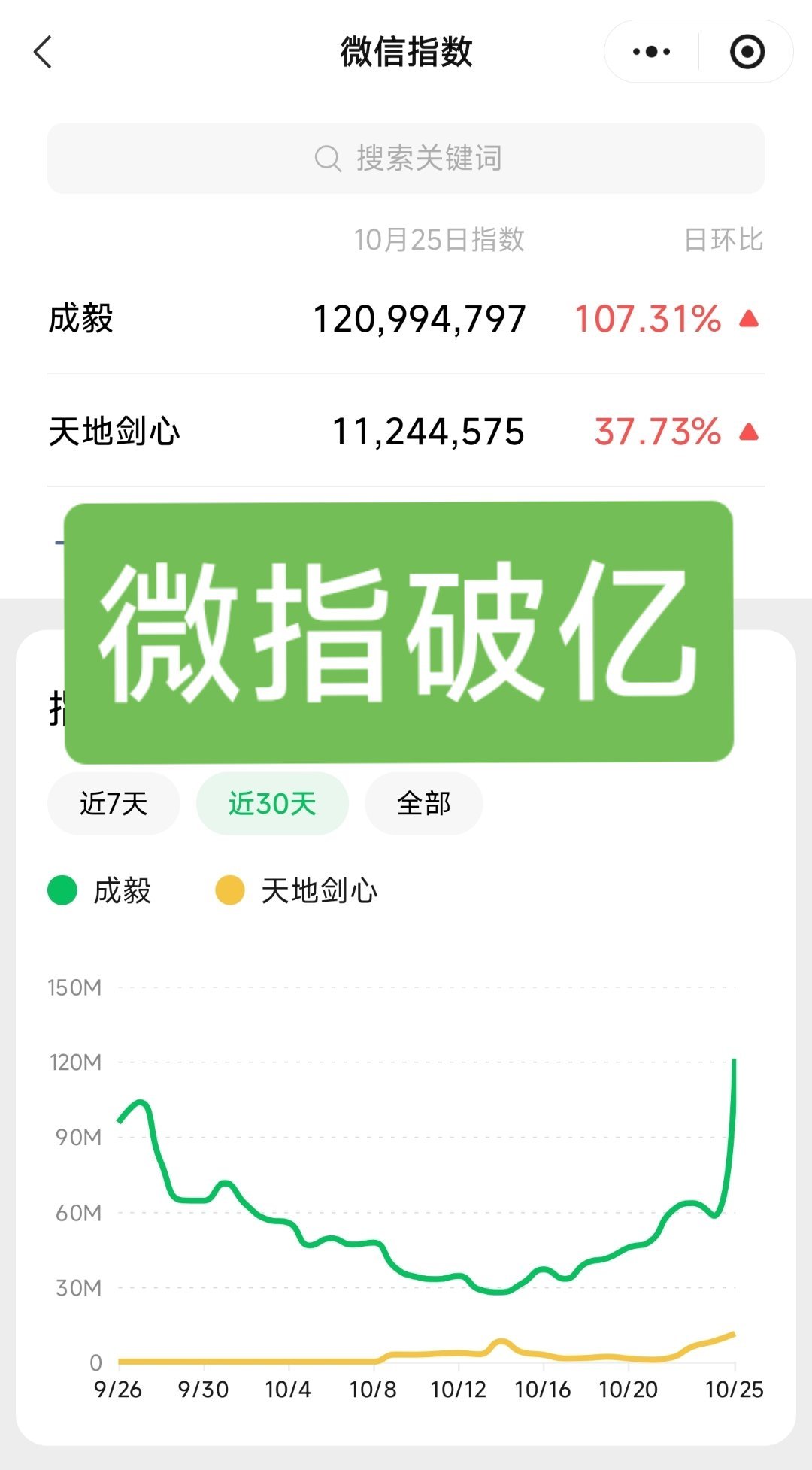This screenshot has height=1470, width=812.
Task: Open the mini program more options menu
Action: pyautogui.click(x=651, y=52)
